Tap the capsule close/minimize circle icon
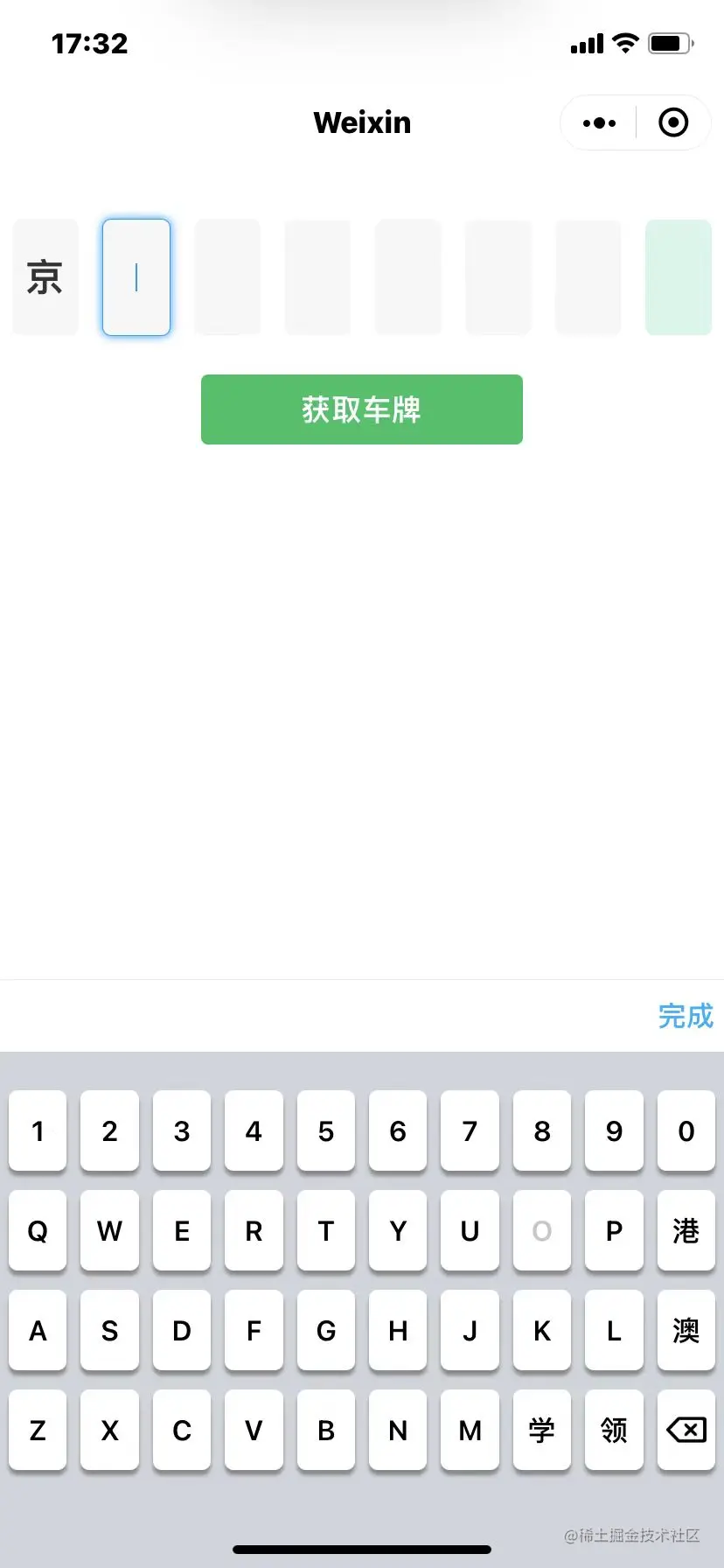Viewport: 724px width, 1568px height. click(x=673, y=122)
